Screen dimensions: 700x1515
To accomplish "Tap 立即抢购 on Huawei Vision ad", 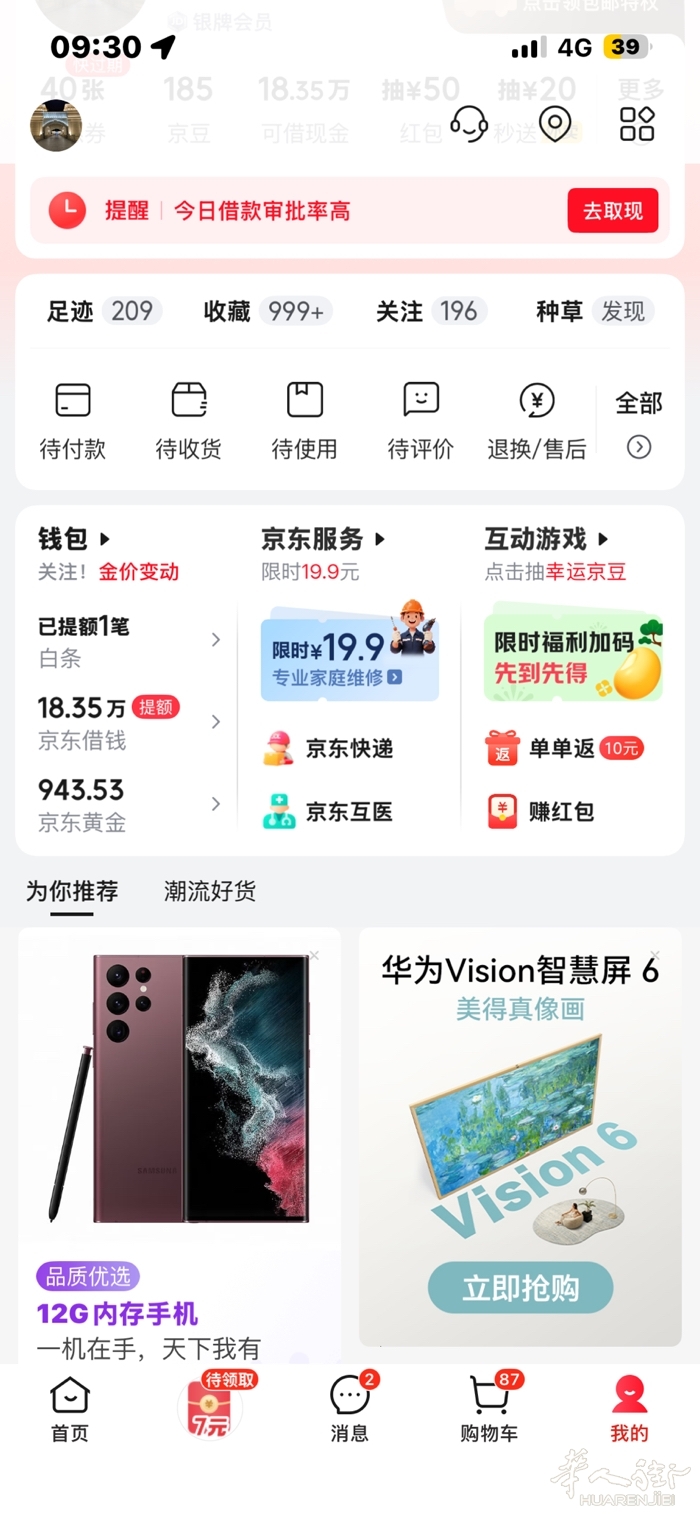I will point(520,1288).
